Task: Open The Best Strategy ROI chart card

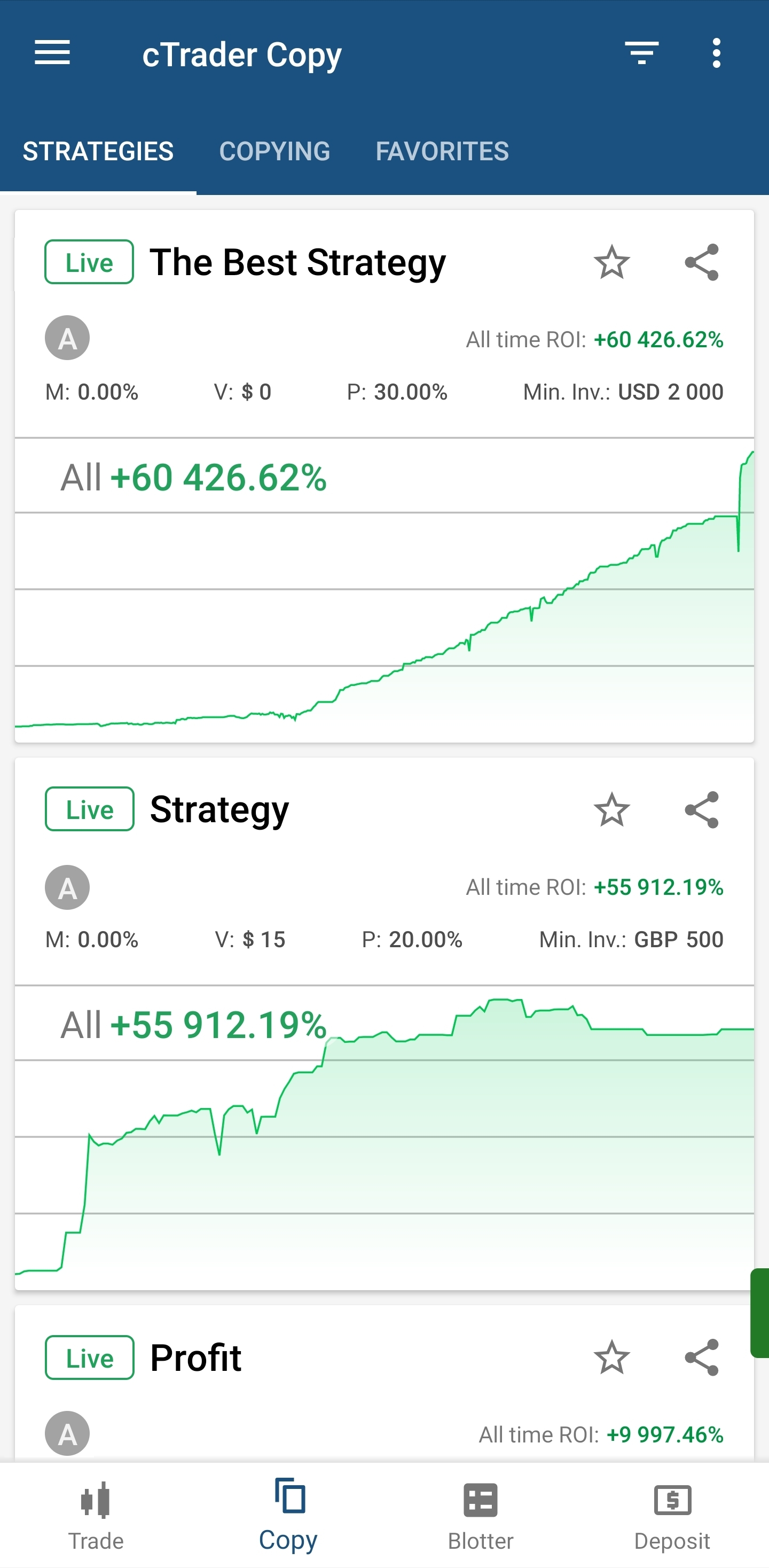Action: pos(384,590)
